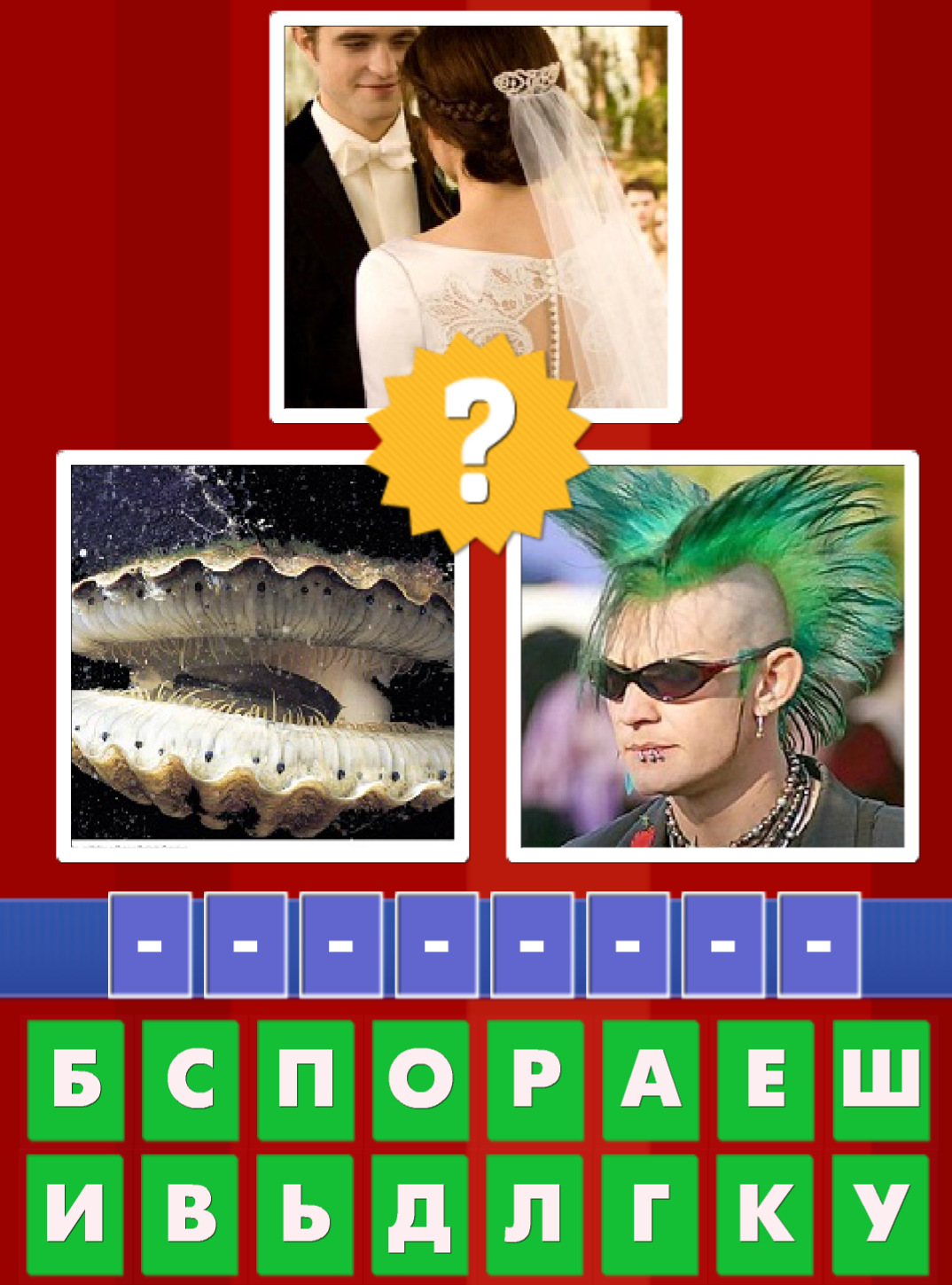Tap the letter tile И
952x1285 pixels.
pyautogui.click(x=75, y=1213)
